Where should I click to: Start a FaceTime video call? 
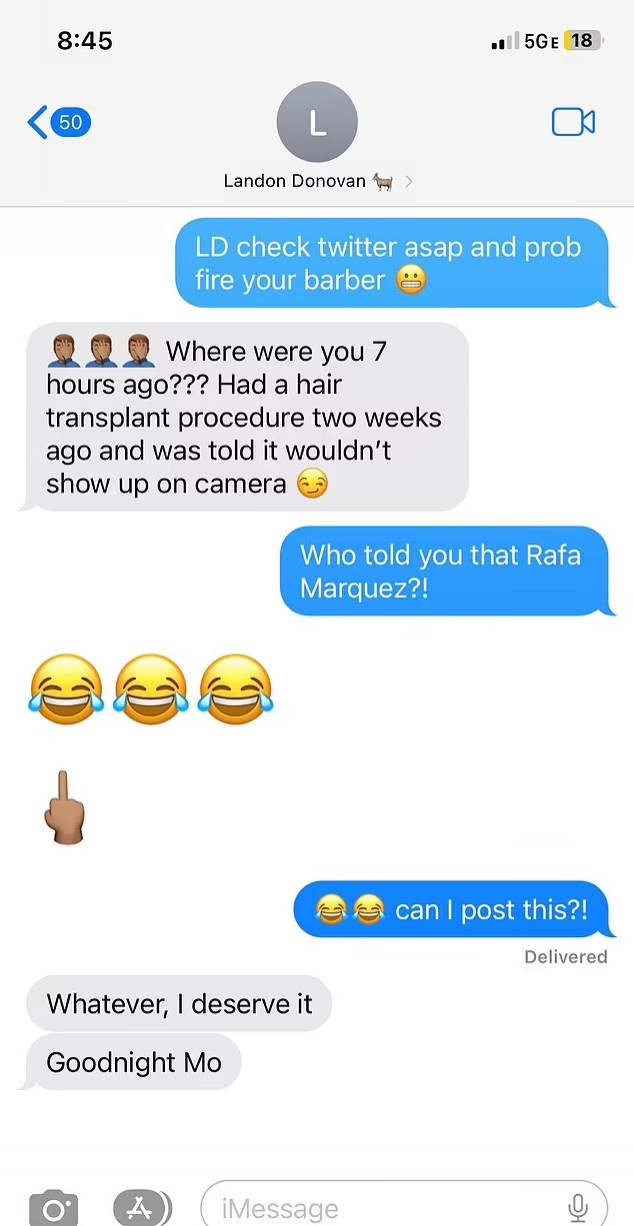[573, 122]
